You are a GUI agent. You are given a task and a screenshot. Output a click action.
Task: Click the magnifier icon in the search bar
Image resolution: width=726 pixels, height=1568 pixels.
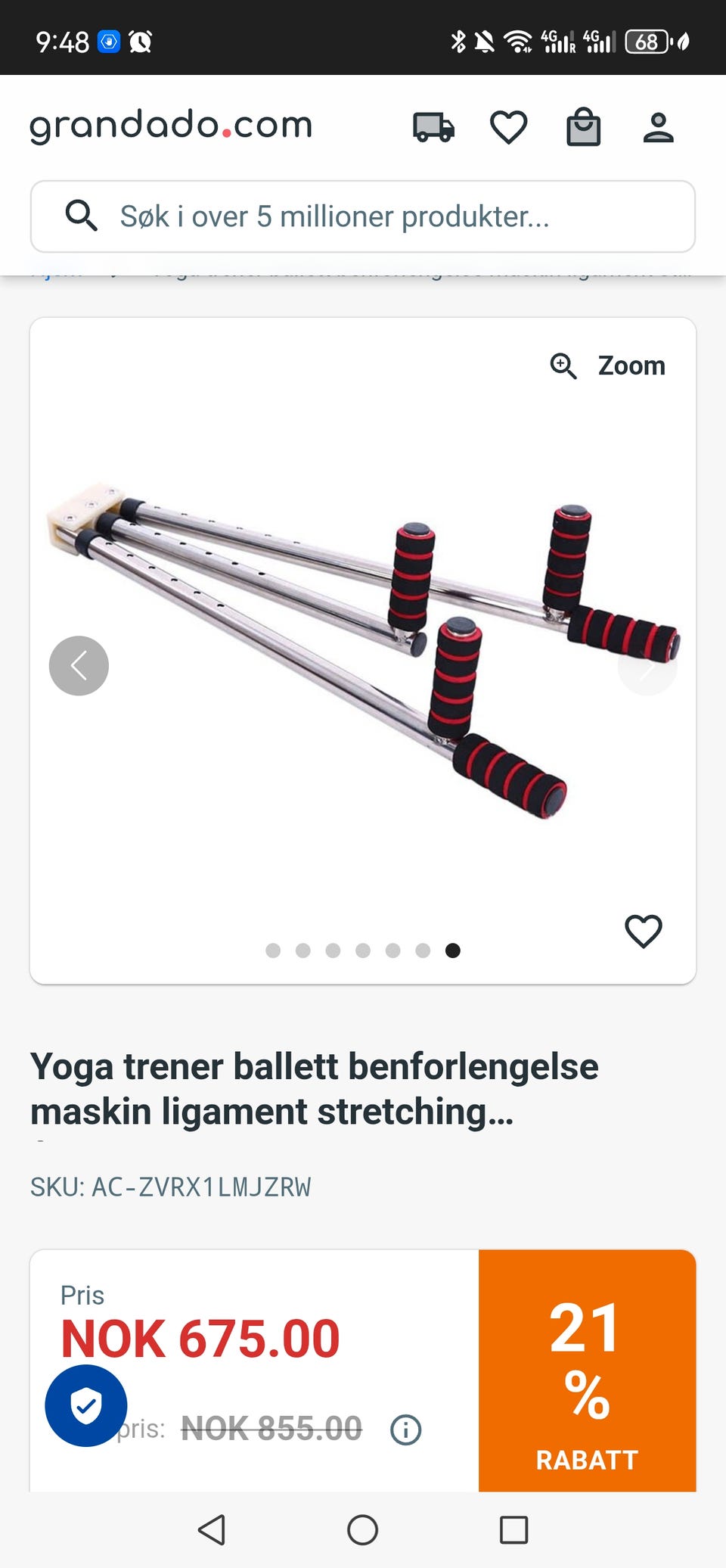(x=82, y=216)
